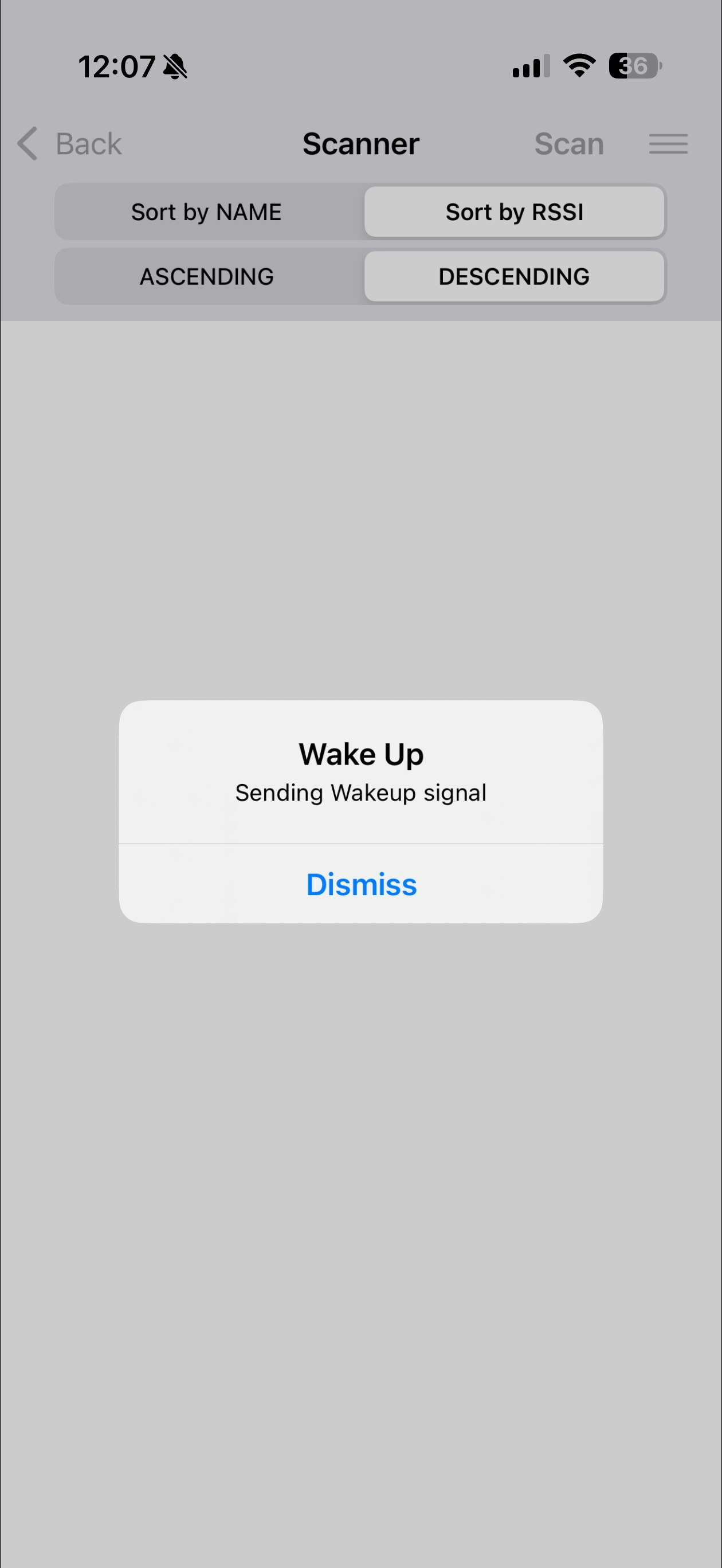Choose DESCENDING order
The width and height of the screenshot is (722, 1568).
point(514,277)
